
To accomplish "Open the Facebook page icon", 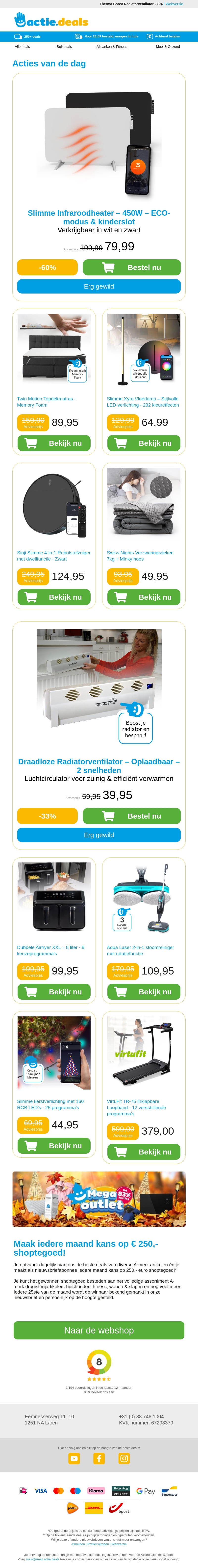I will [x=99, y=1458].
